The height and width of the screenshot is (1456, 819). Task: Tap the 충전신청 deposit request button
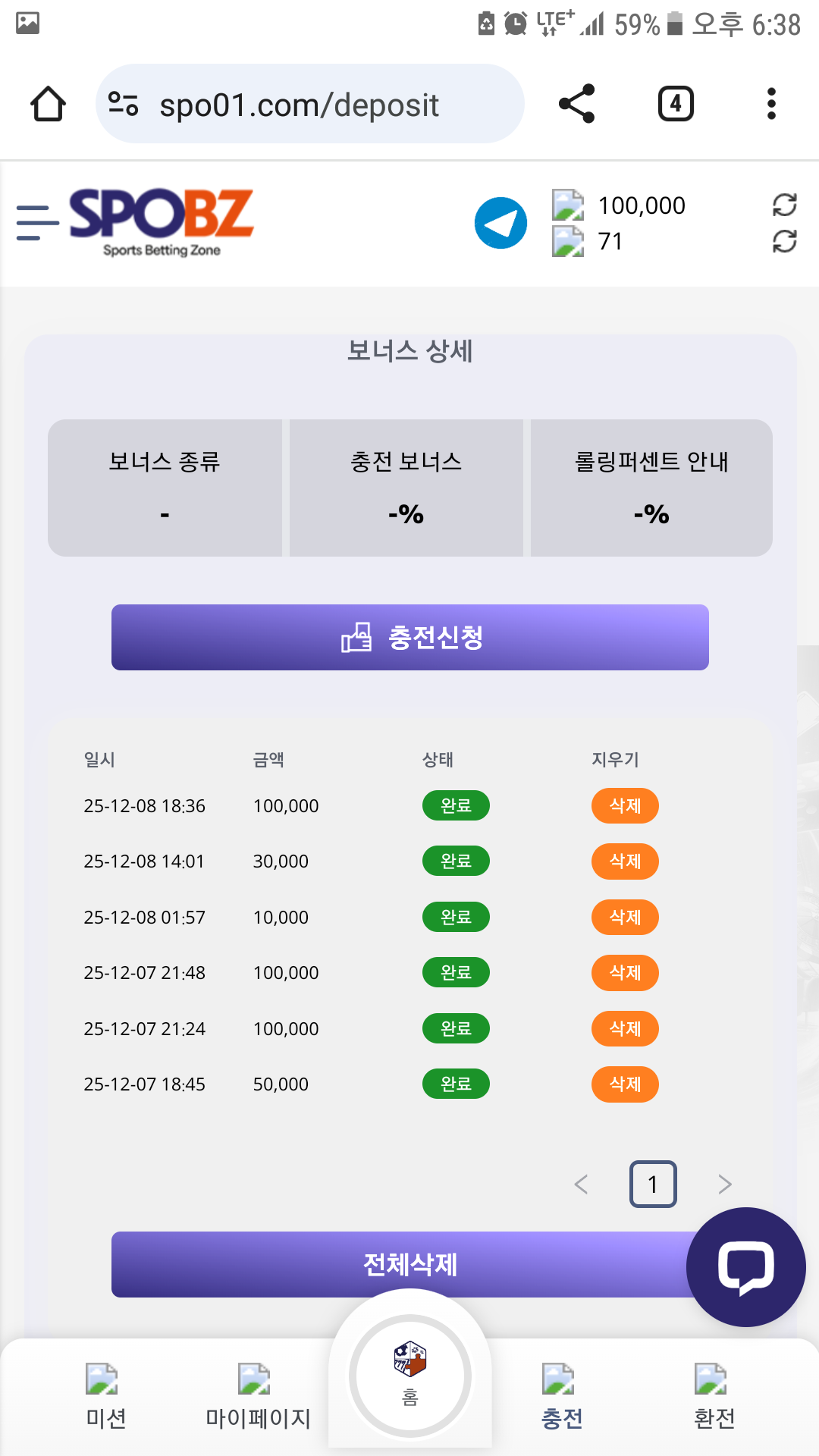(x=409, y=637)
